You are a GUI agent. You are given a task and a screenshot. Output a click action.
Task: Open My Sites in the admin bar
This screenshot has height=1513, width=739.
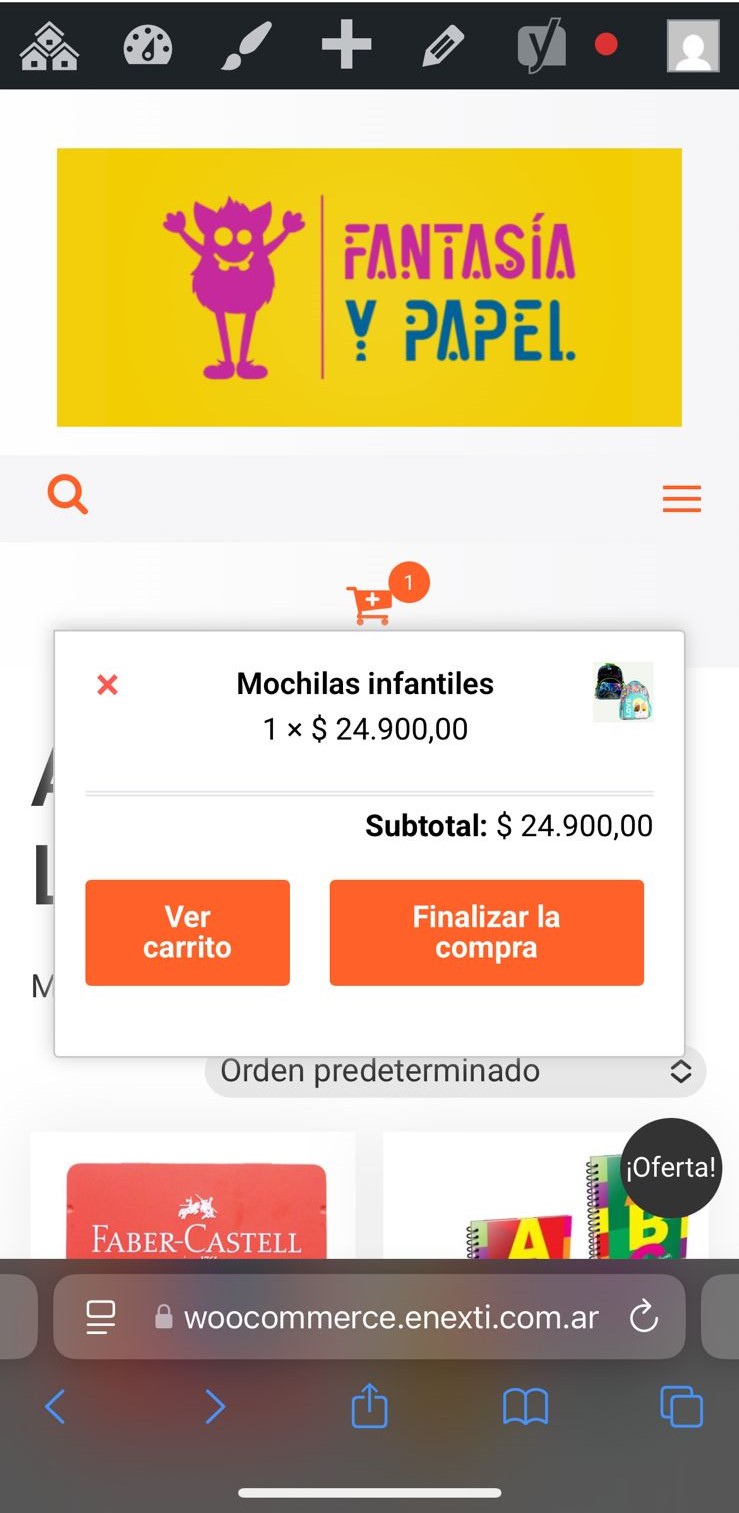coord(49,46)
